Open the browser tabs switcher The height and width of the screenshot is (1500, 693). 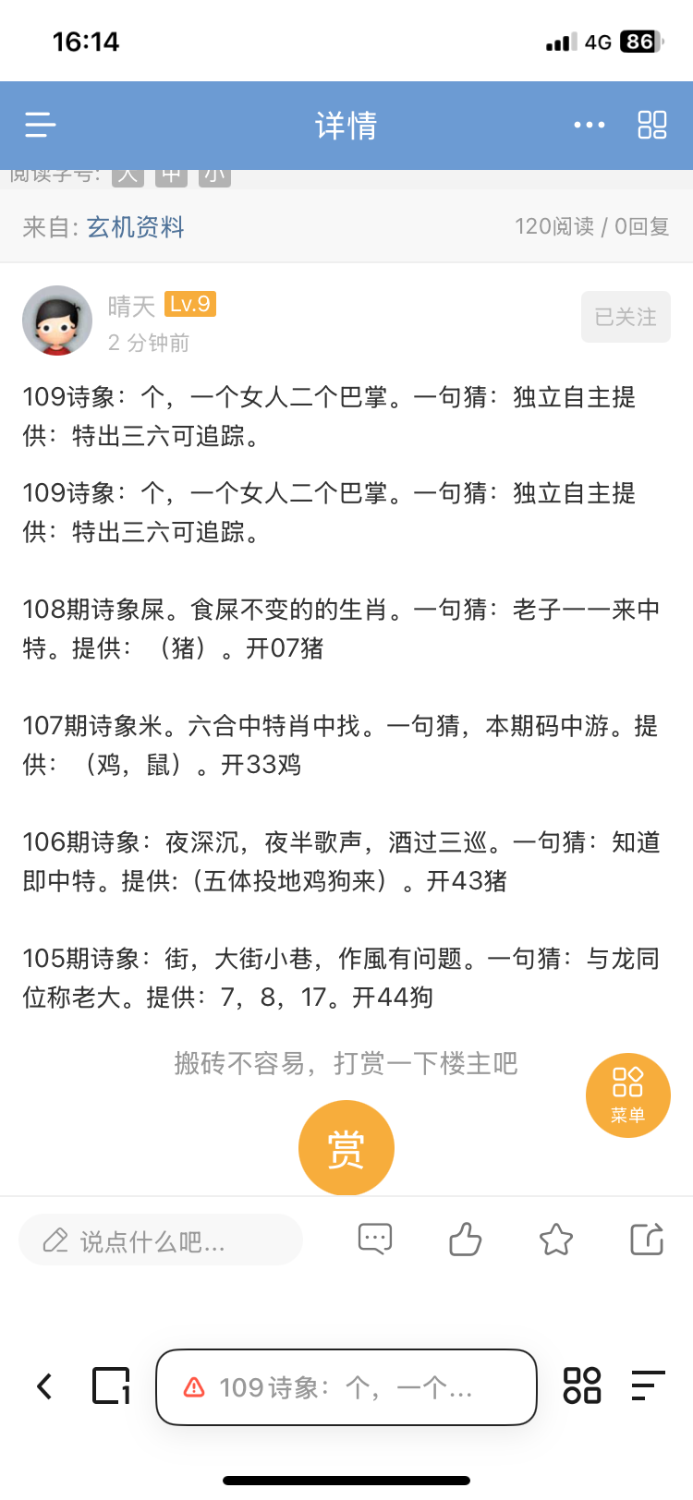pos(111,1386)
